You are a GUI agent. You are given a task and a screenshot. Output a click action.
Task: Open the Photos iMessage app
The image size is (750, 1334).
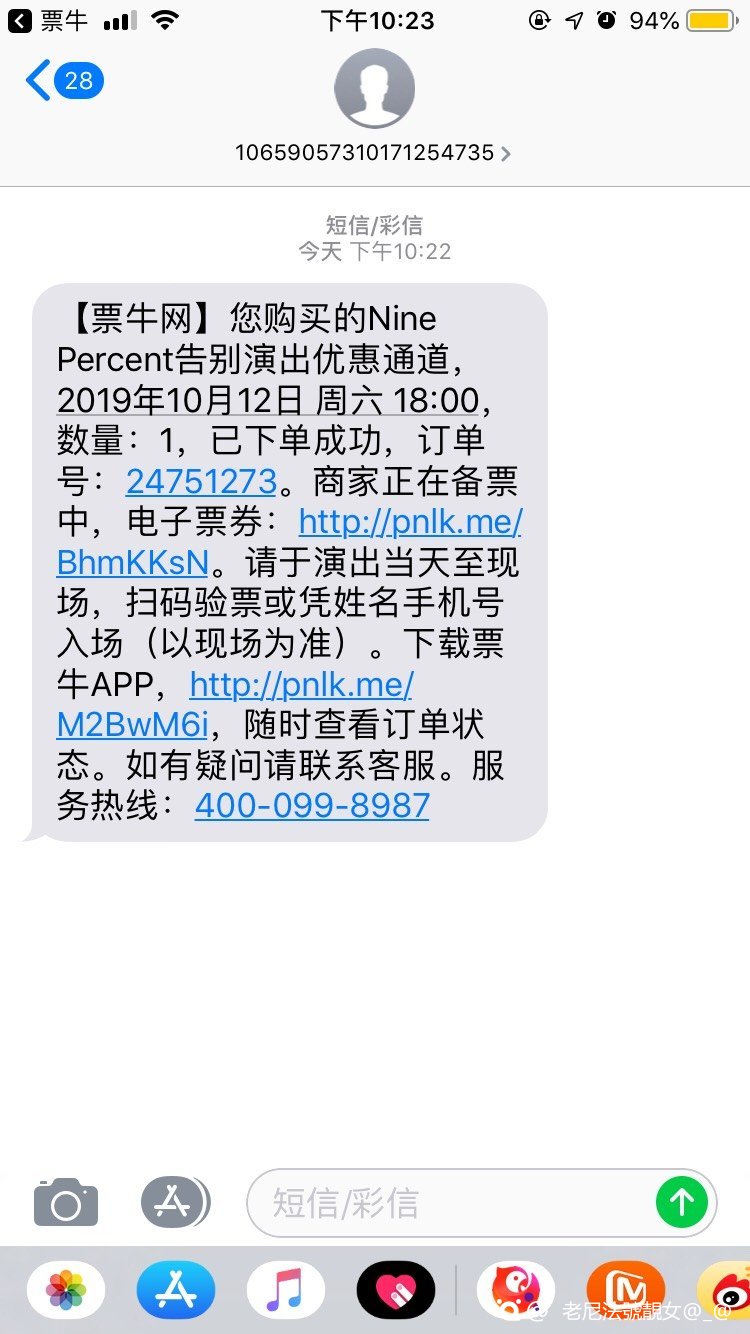[66, 1290]
